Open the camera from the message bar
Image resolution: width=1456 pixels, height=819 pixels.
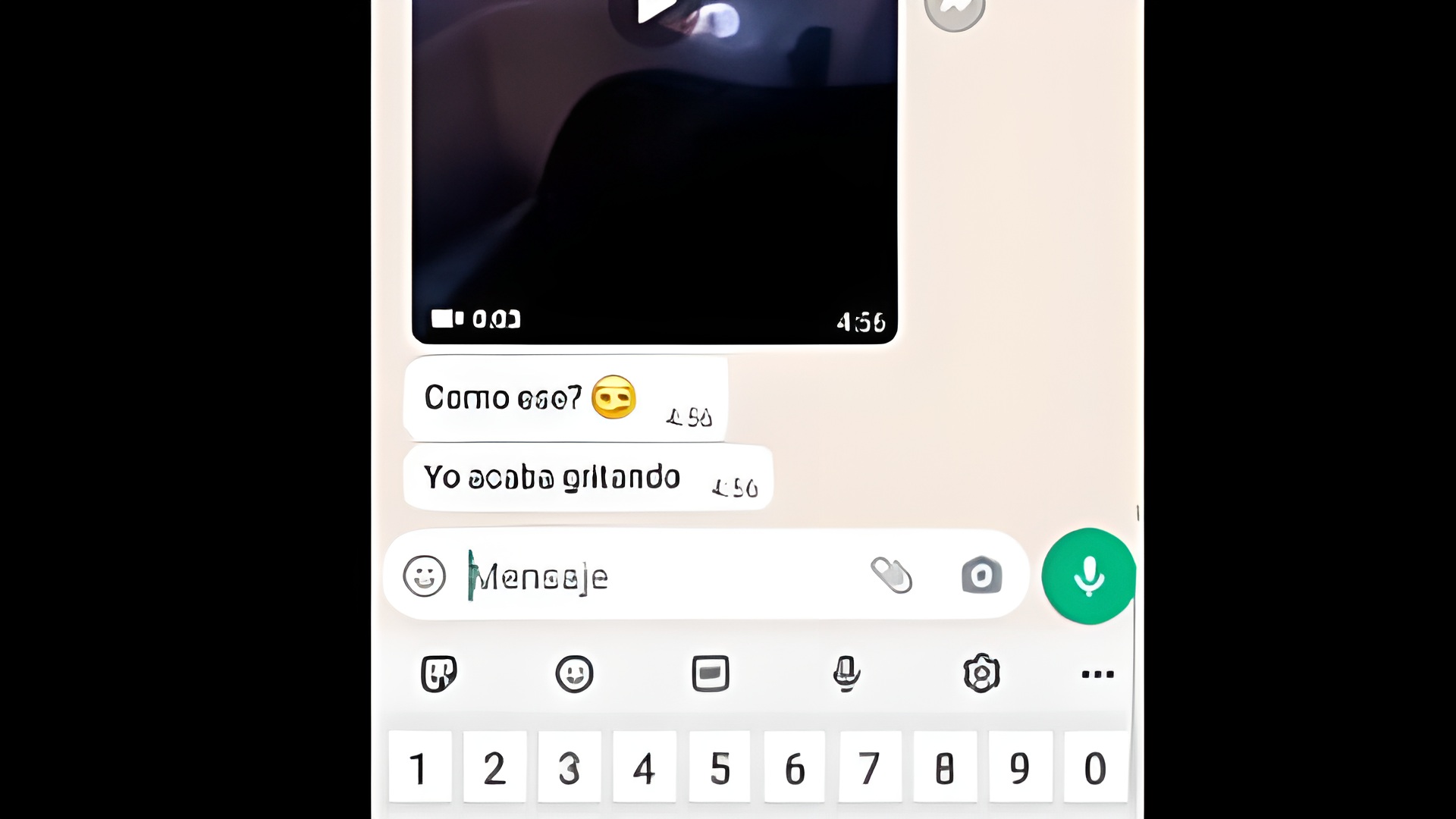[981, 576]
